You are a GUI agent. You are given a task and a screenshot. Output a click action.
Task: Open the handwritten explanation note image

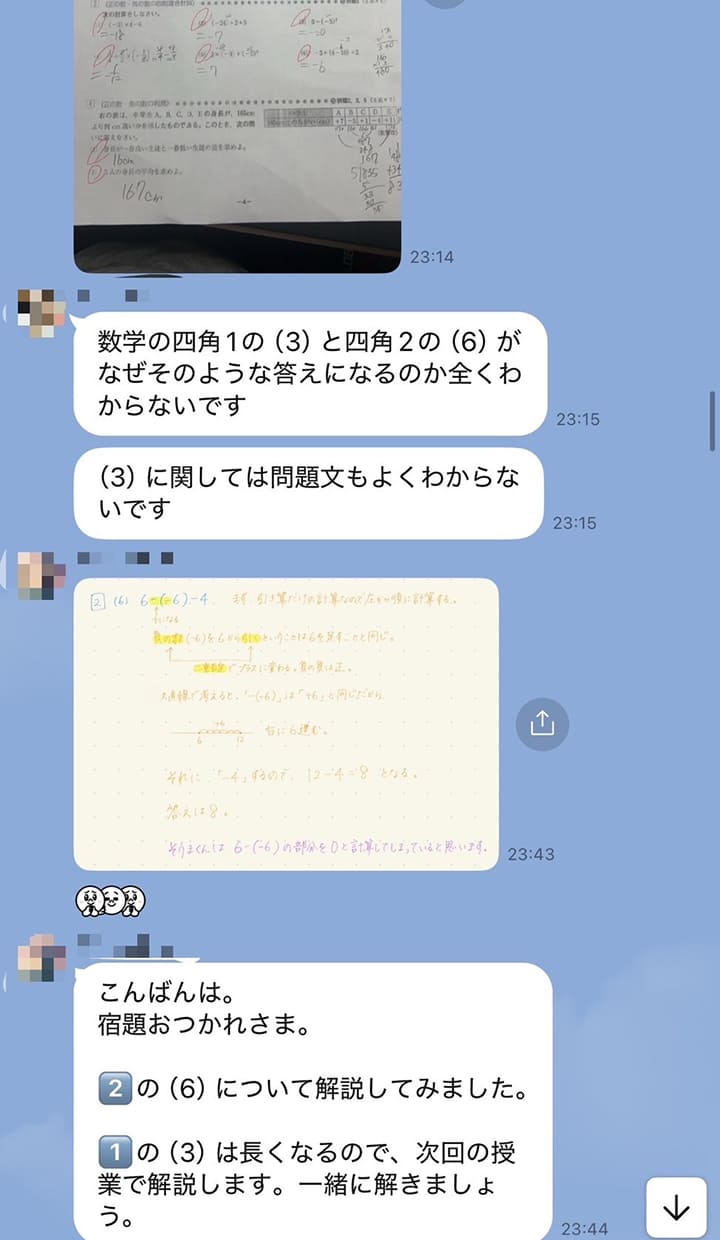286,724
